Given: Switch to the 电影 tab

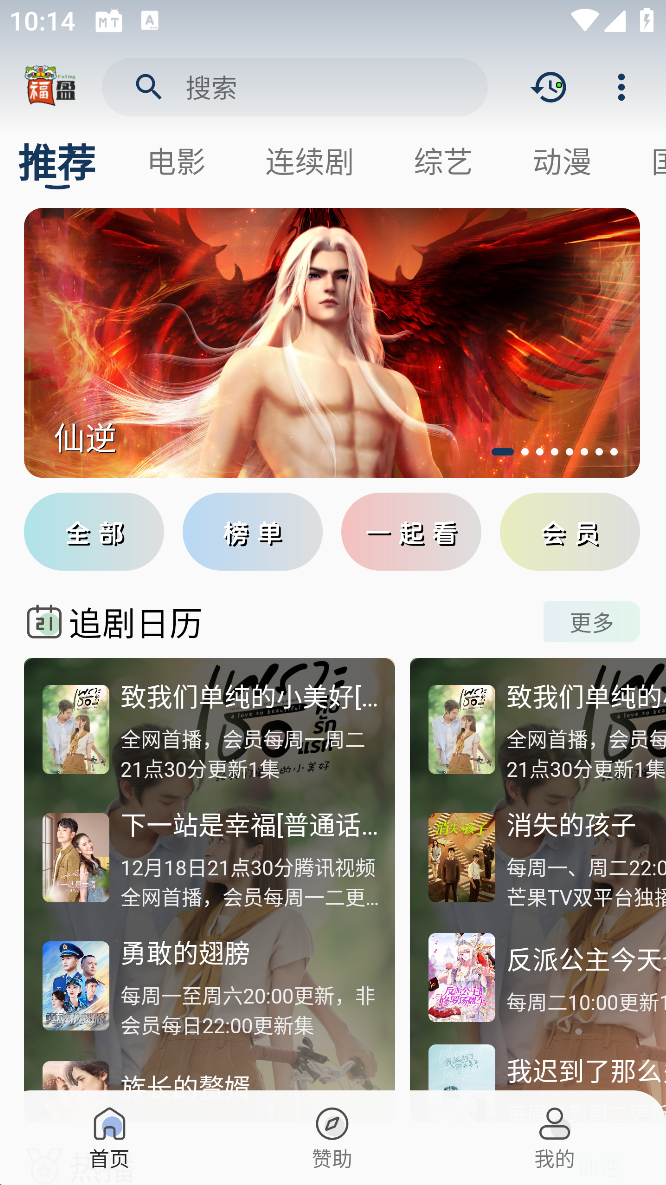Looking at the screenshot, I should click(x=176, y=161).
